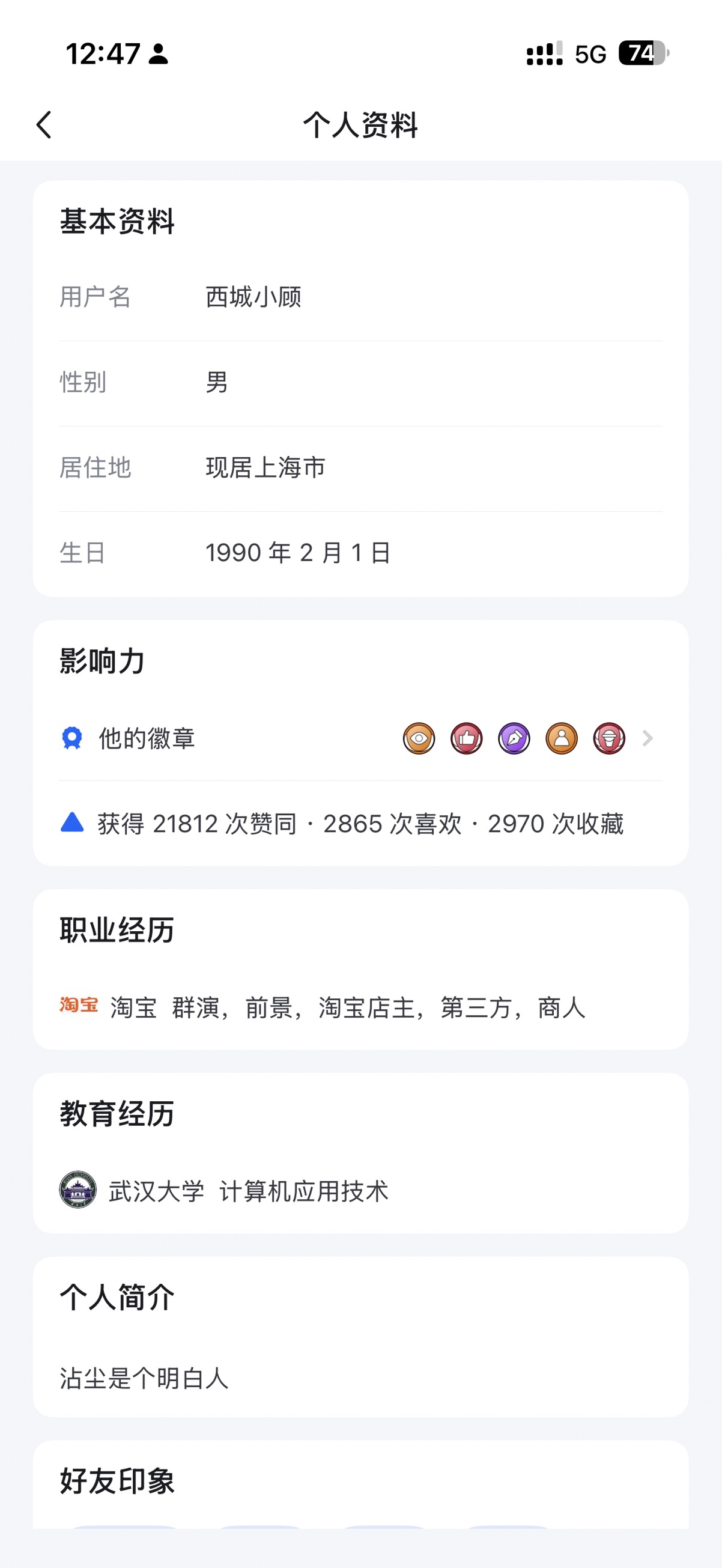Open the 他的徽章 badges row
This screenshot has height=1568, width=722.
[x=359, y=738]
